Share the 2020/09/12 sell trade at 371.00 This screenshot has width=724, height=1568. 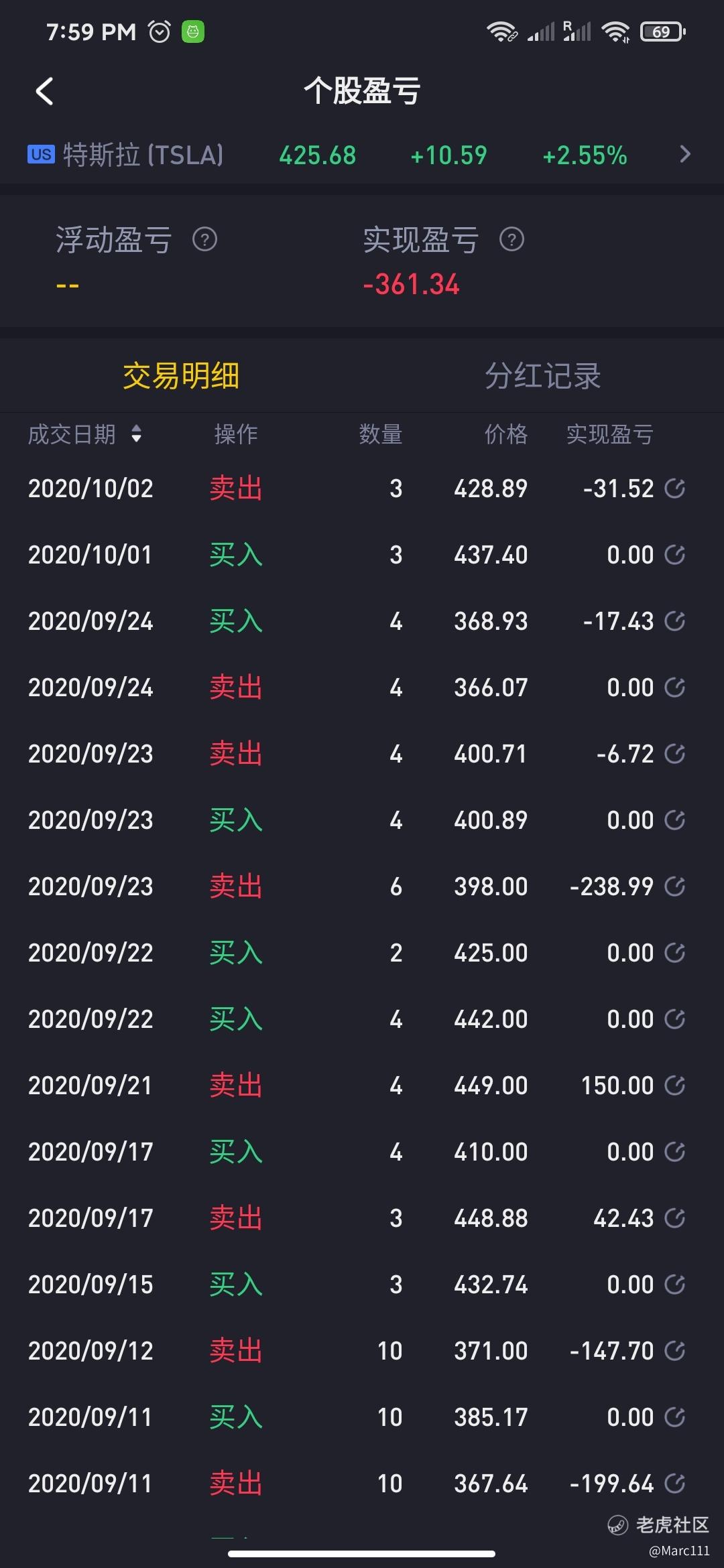(674, 1351)
